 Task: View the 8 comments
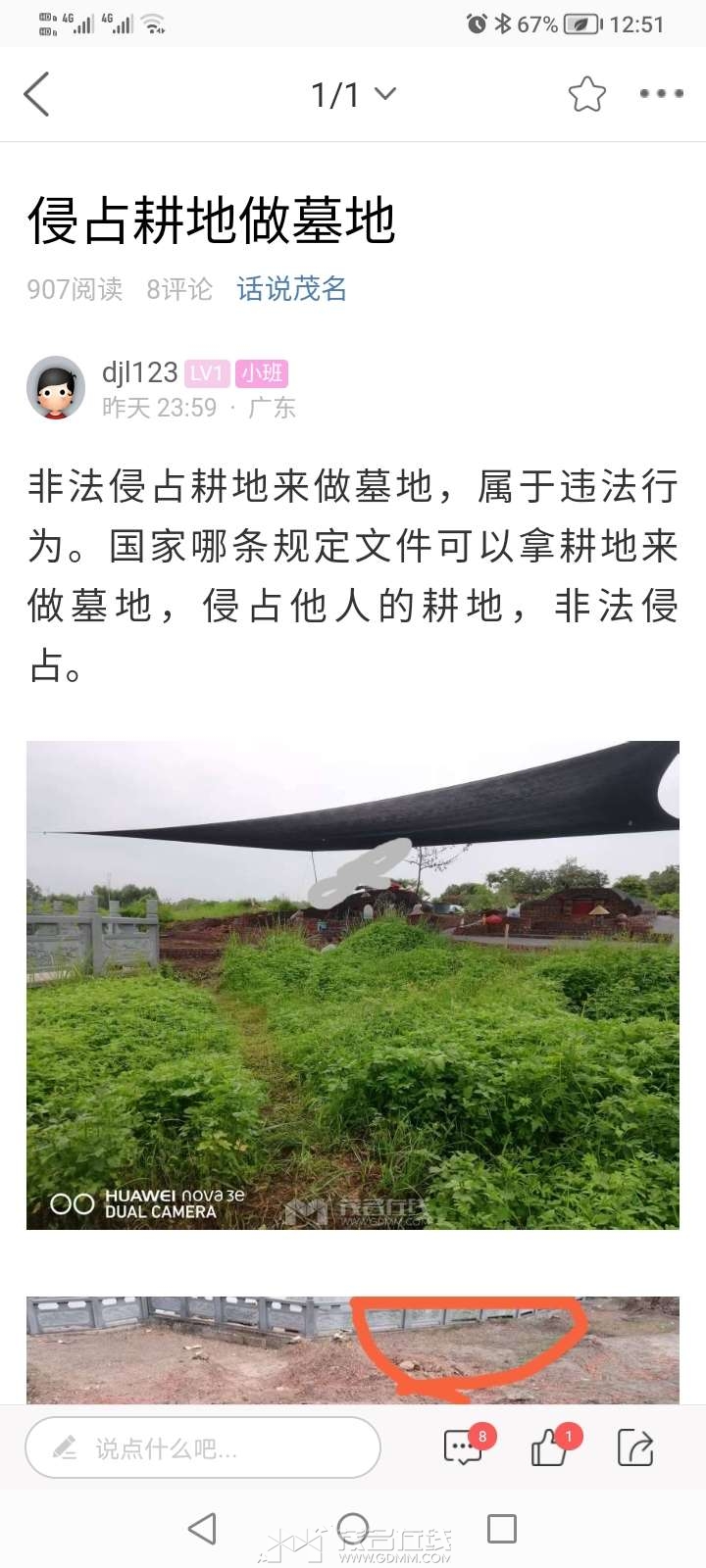pyautogui.click(x=464, y=1447)
